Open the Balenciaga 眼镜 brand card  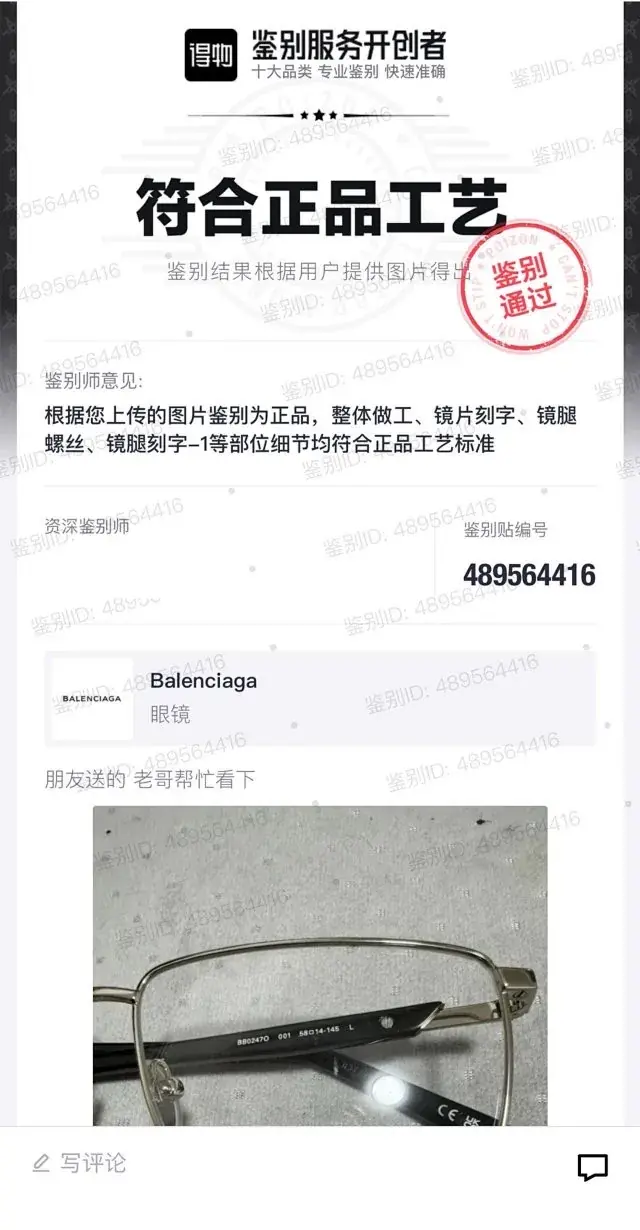click(320, 699)
